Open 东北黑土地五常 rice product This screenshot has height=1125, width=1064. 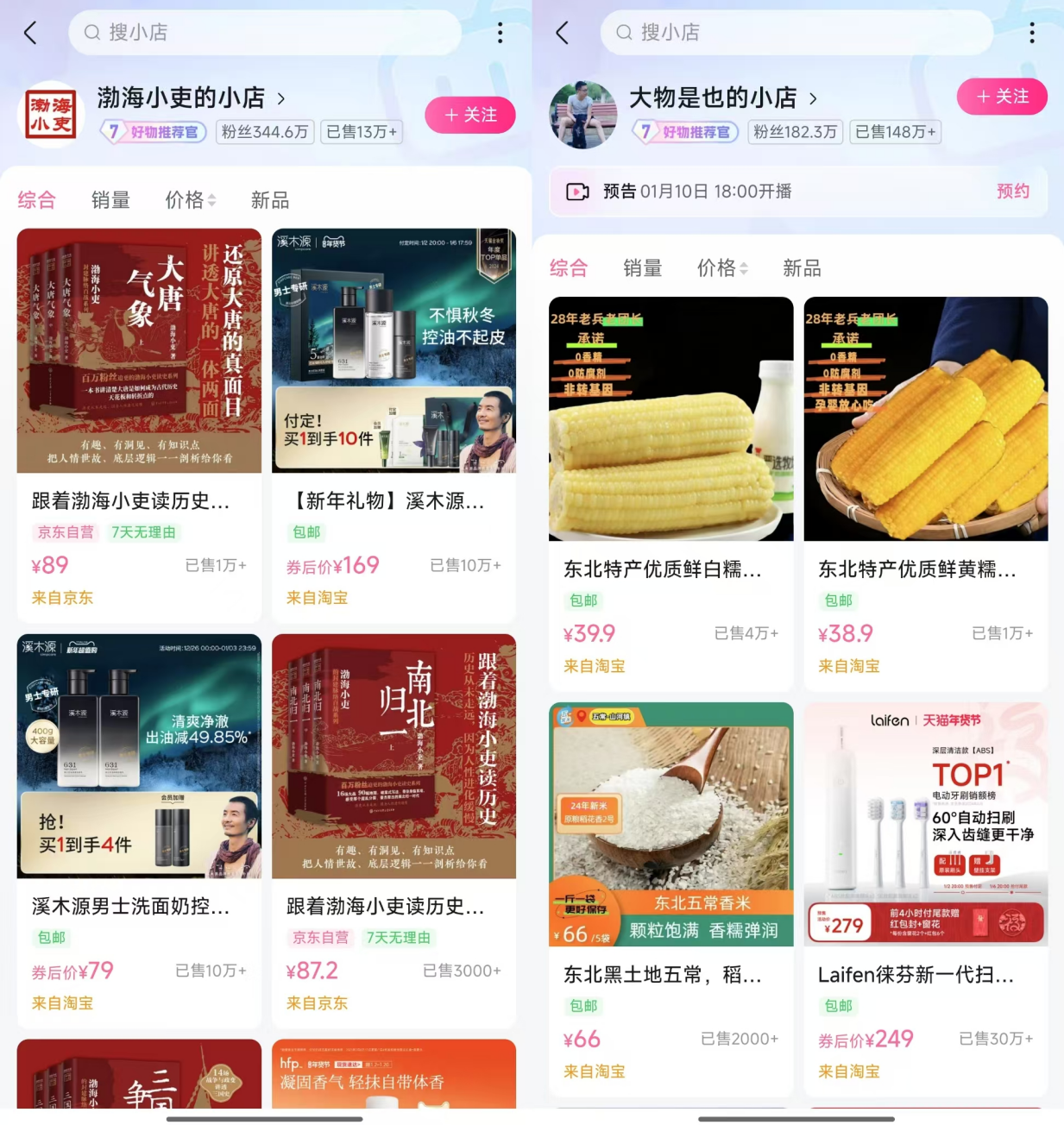click(671, 899)
